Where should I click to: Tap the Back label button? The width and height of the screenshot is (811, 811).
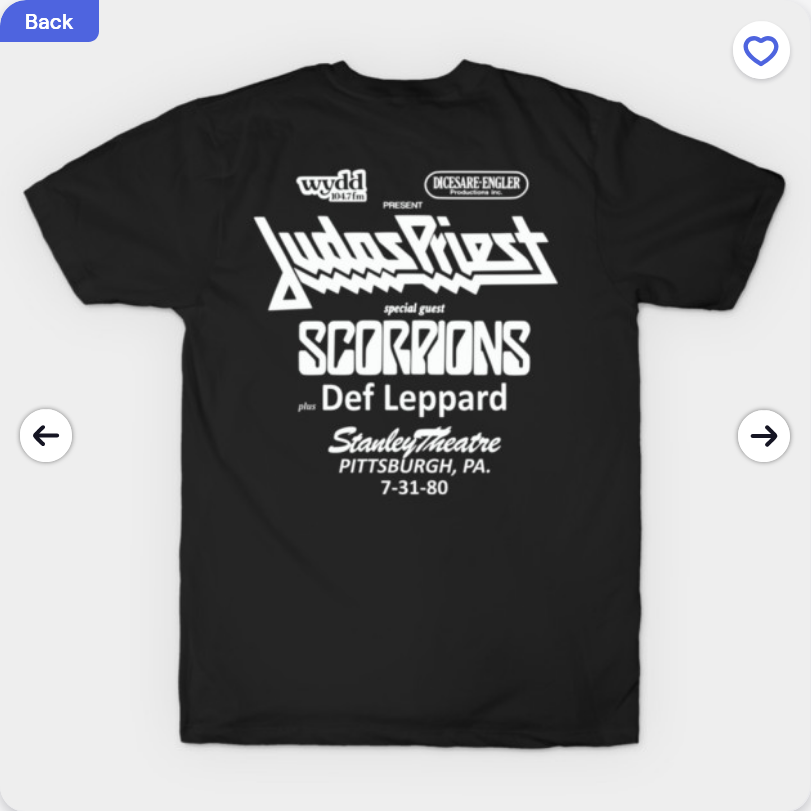click(49, 21)
